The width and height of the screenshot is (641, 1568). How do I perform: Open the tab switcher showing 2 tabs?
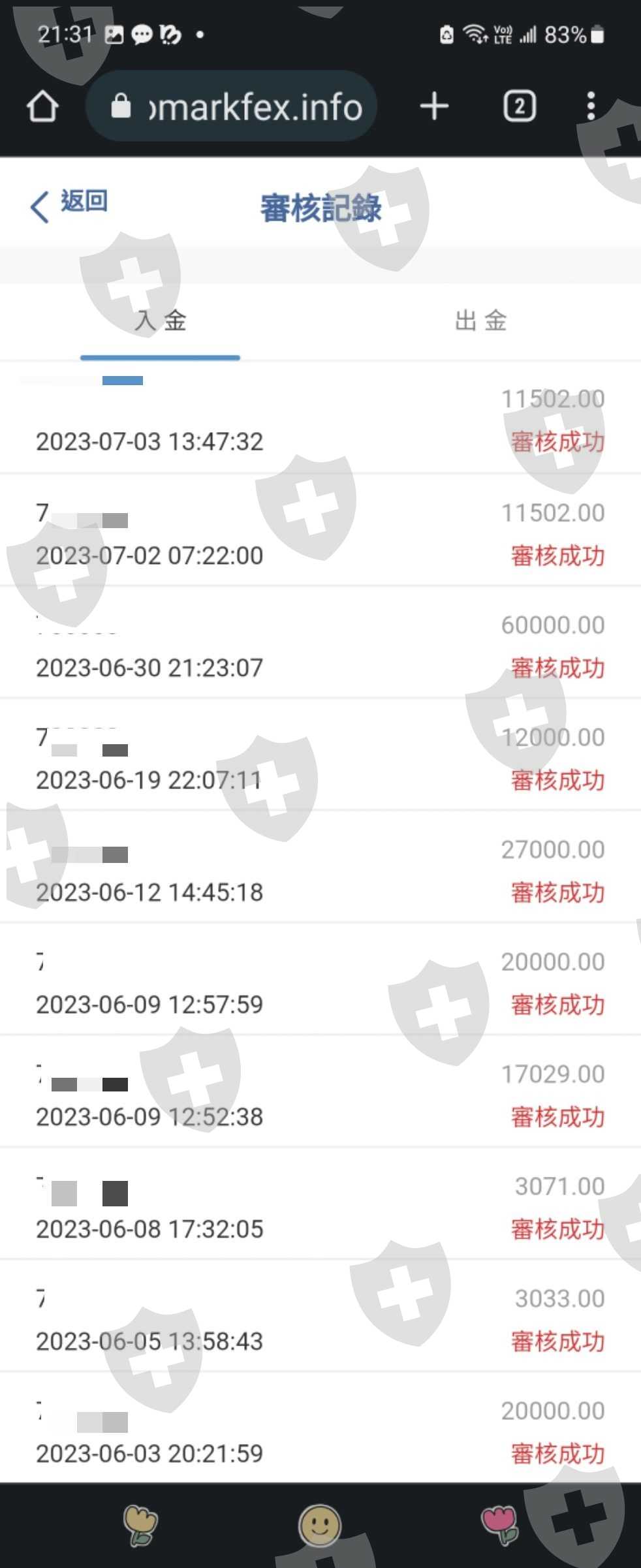pyautogui.click(x=520, y=106)
